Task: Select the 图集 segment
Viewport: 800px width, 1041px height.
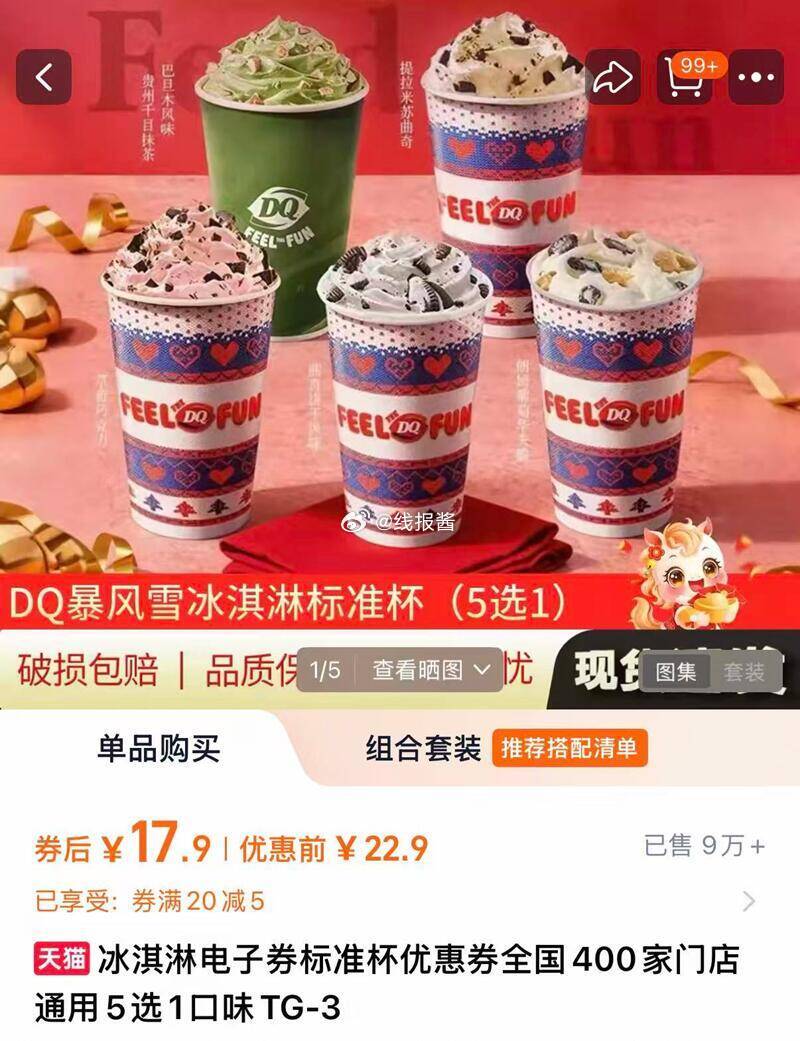Action: (676, 672)
